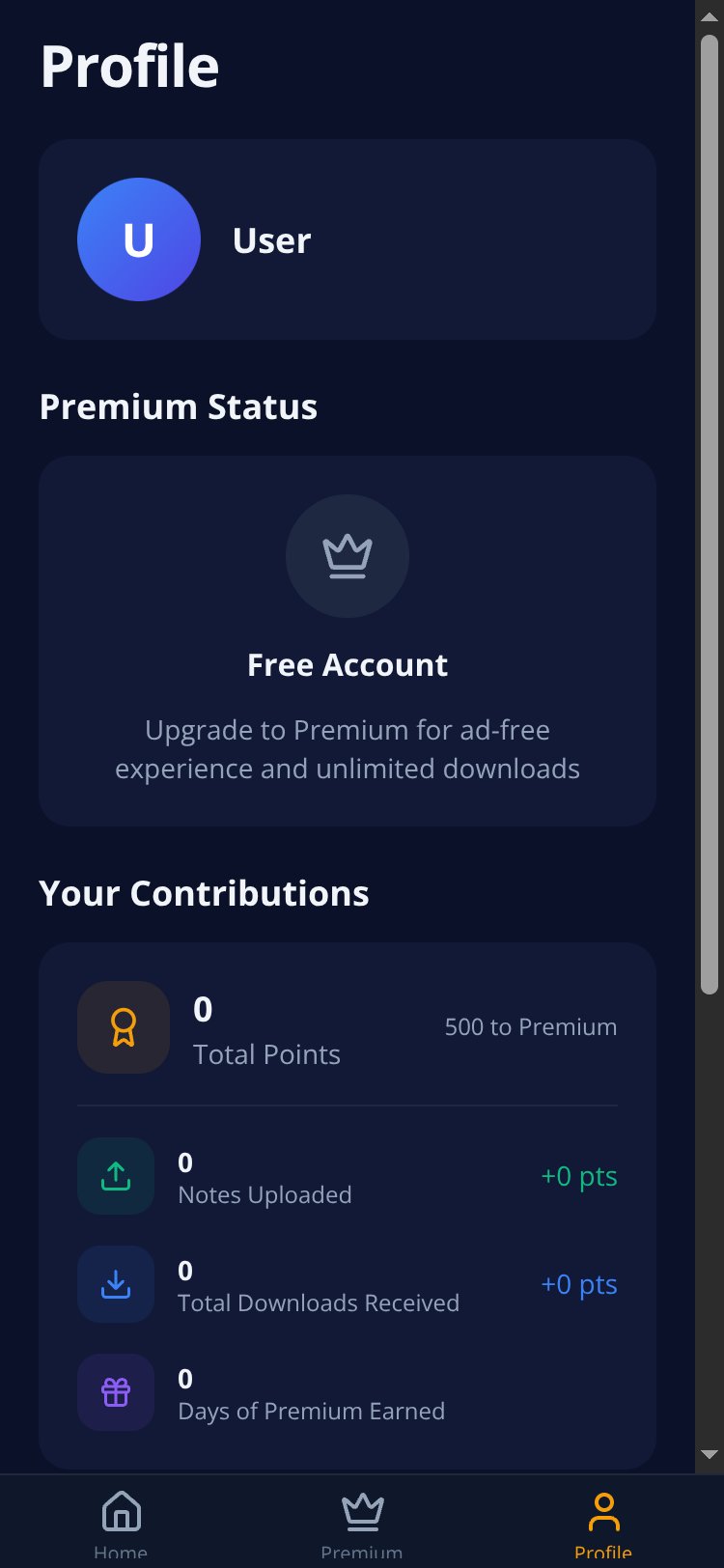Open the Premium tab
Viewport: 724px width, 1568px height.
[x=362, y=1523]
